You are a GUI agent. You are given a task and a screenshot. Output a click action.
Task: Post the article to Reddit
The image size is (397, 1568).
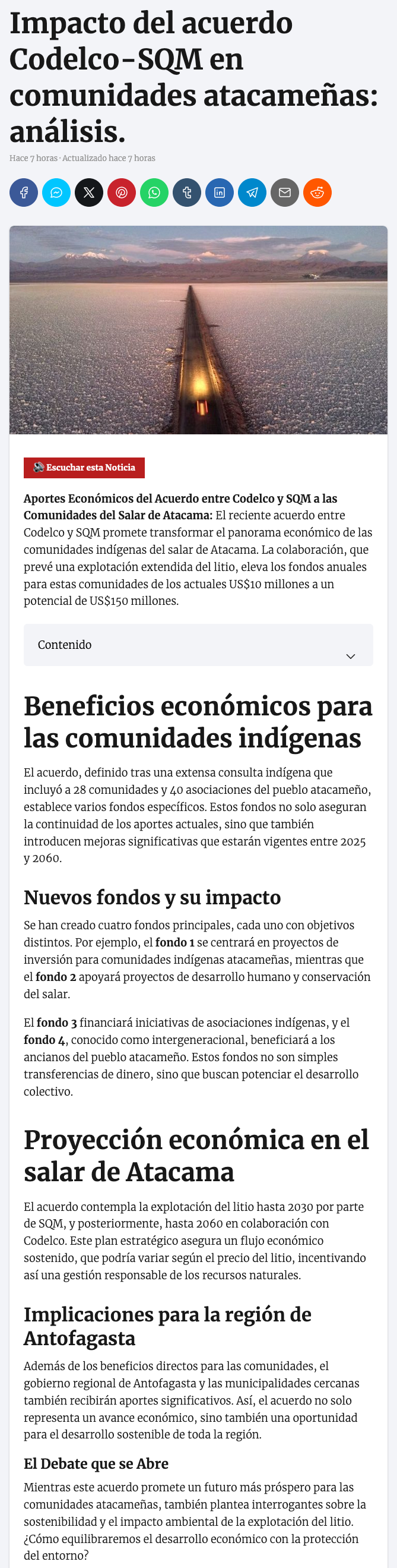317,193
